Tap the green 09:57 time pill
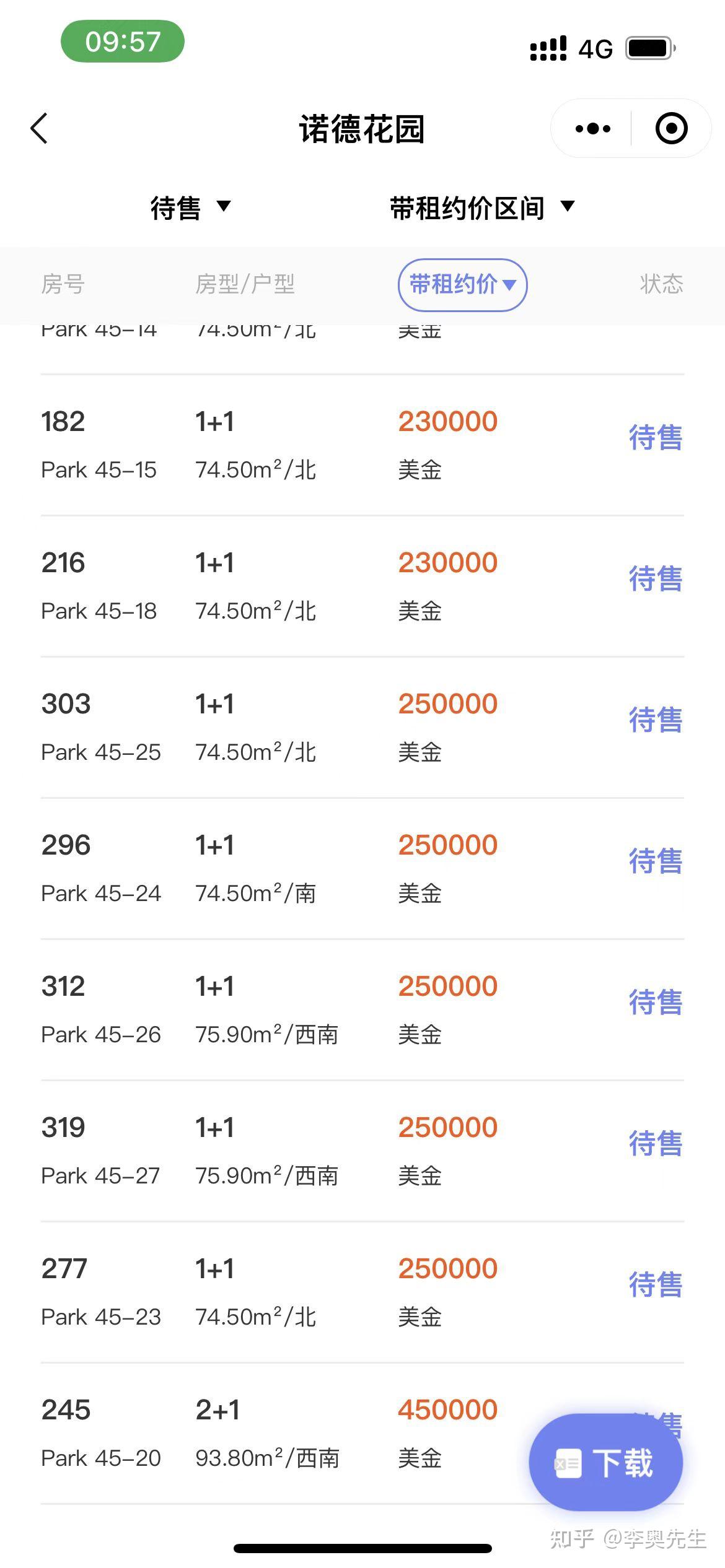 pyautogui.click(x=121, y=41)
